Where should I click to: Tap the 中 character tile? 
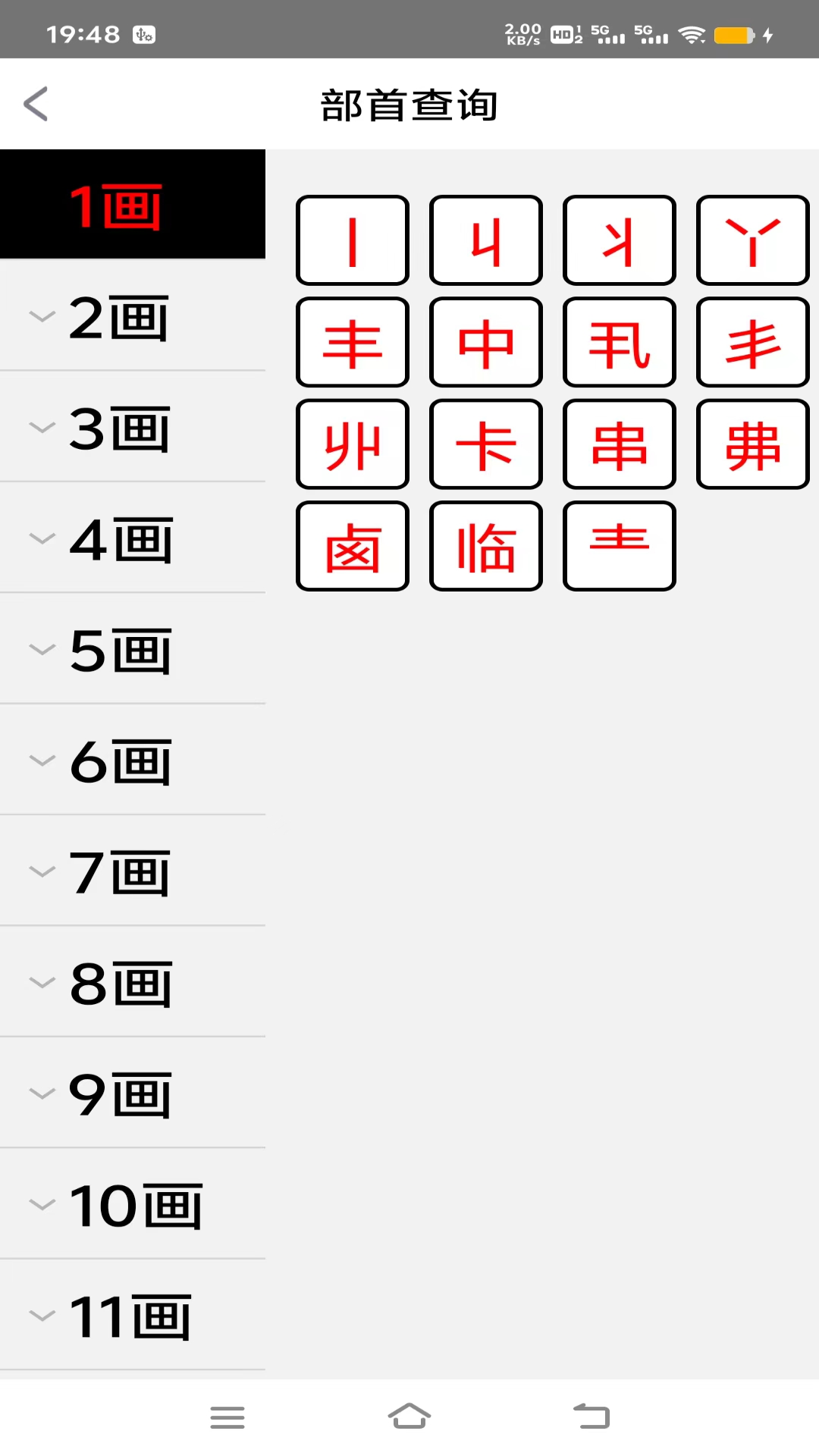[x=486, y=342]
